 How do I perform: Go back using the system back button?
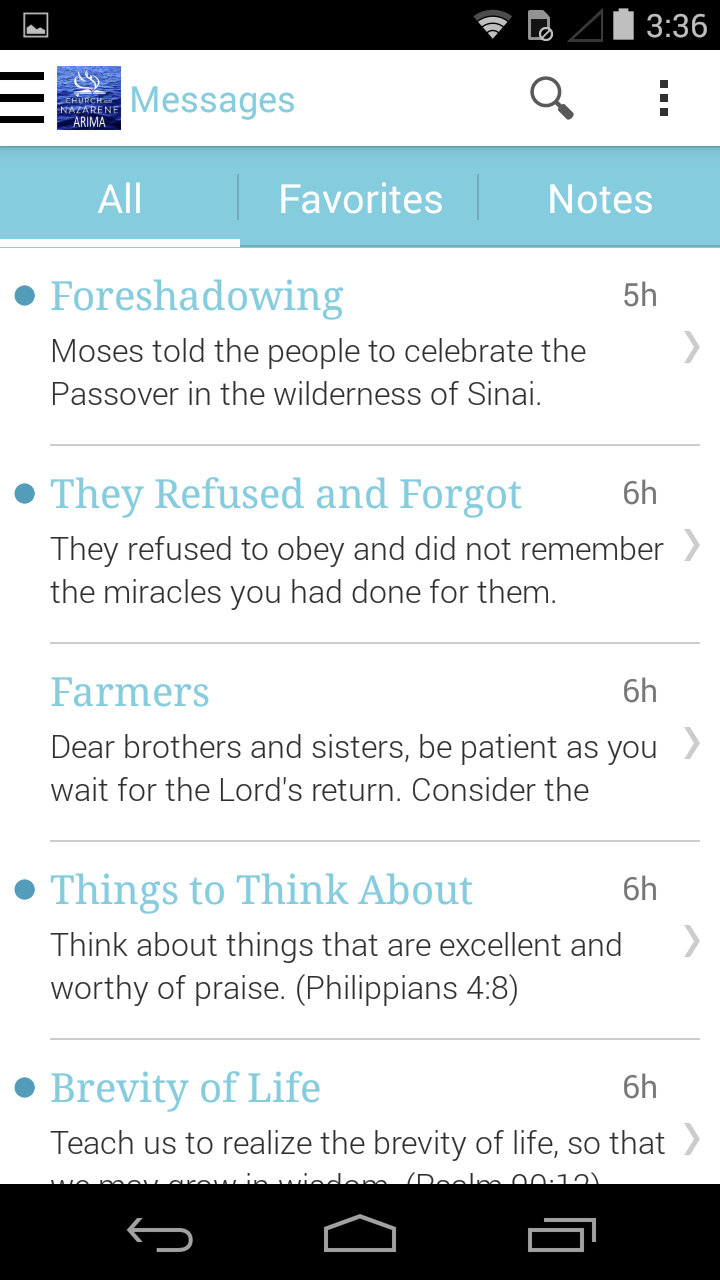pyautogui.click(x=160, y=1234)
